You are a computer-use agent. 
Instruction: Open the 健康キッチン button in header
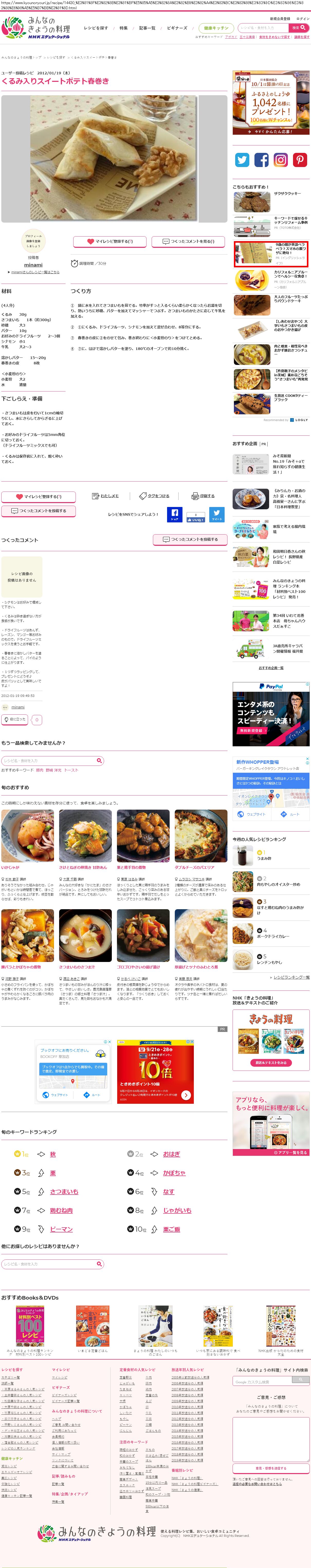point(216,28)
